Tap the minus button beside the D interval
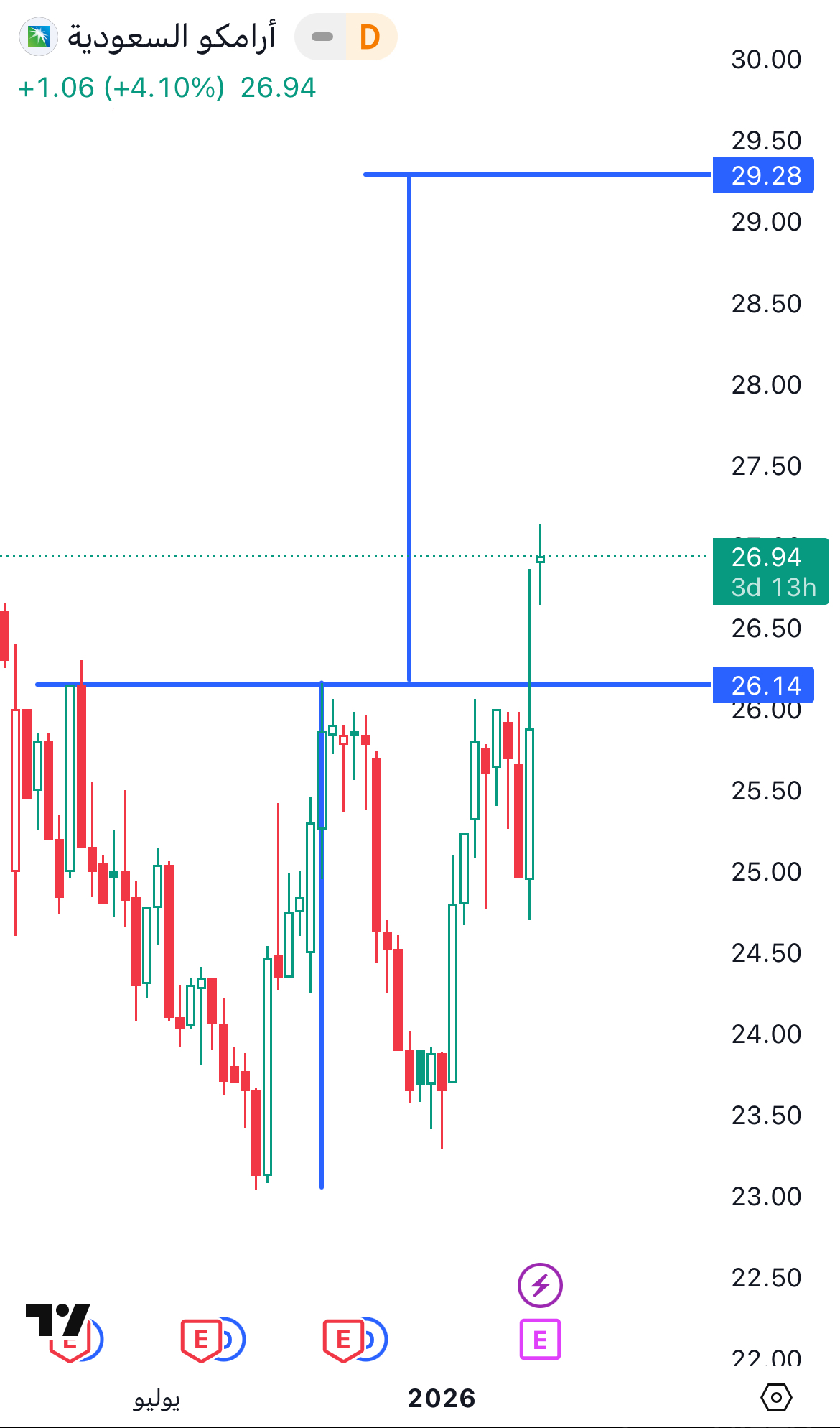 (x=322, y=37)
